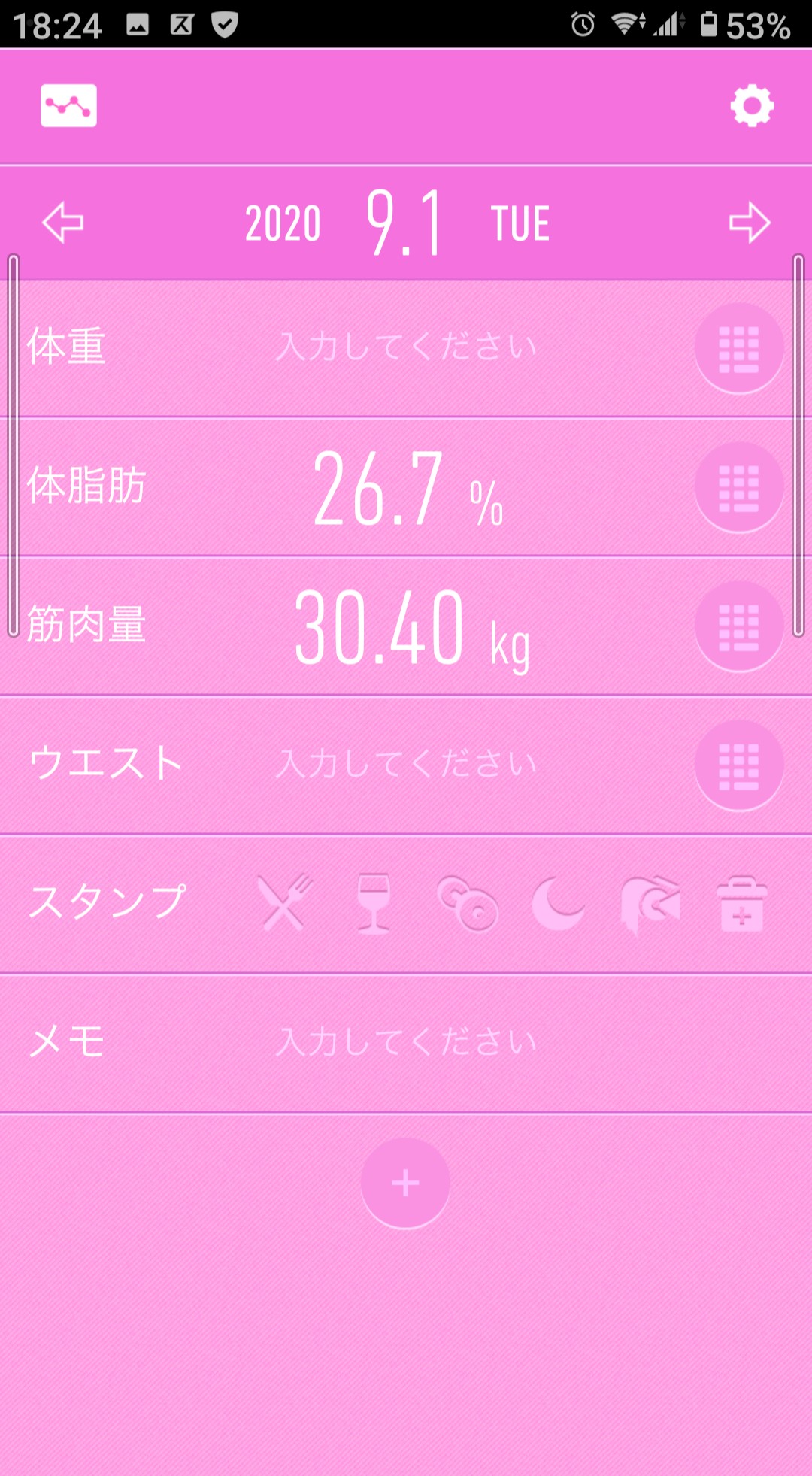Add a new item with plus button
This screenshot has width=812, height=1476.
[405, 1183]
